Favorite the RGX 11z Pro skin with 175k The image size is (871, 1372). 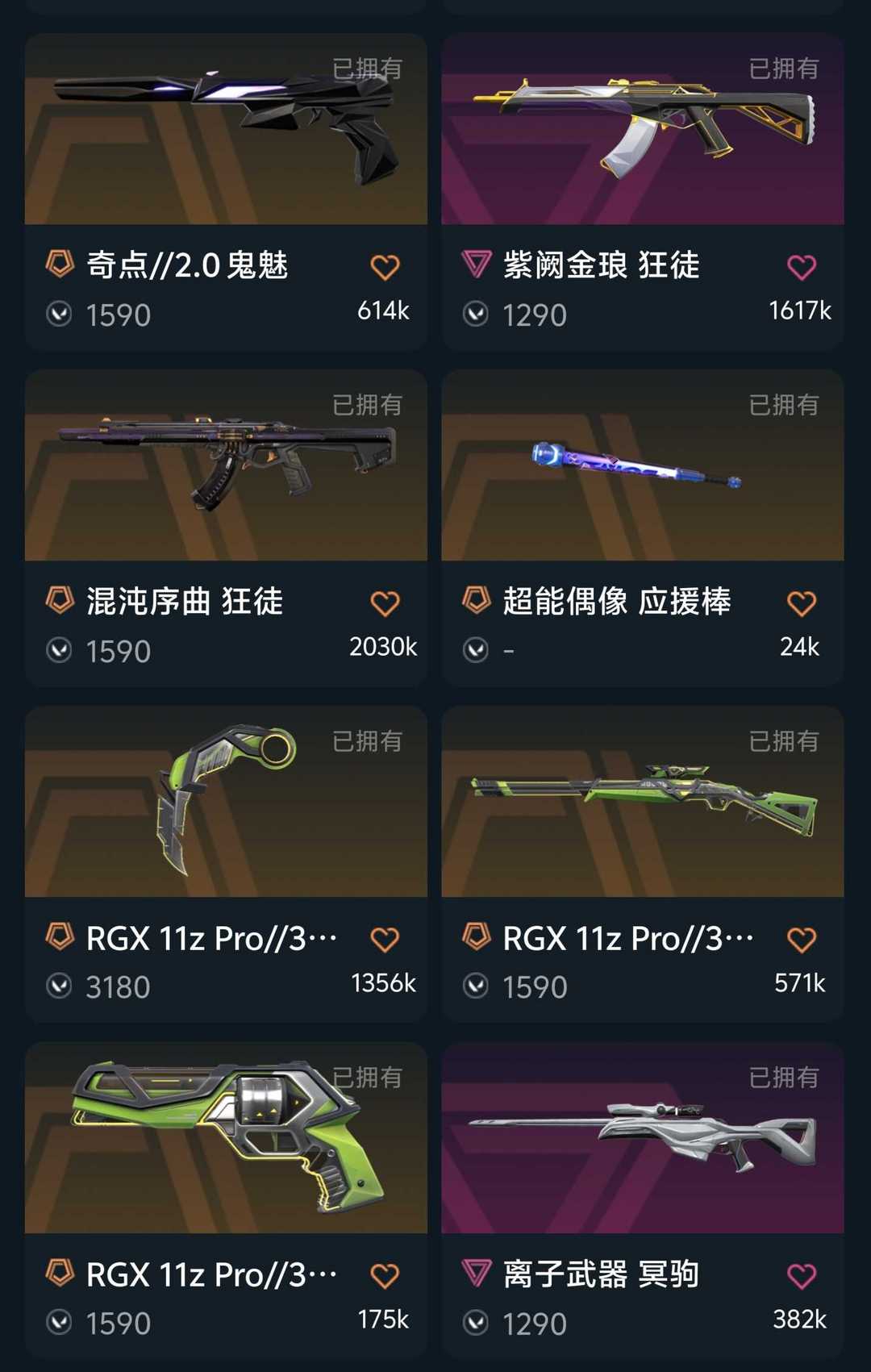click(385, 1276)
